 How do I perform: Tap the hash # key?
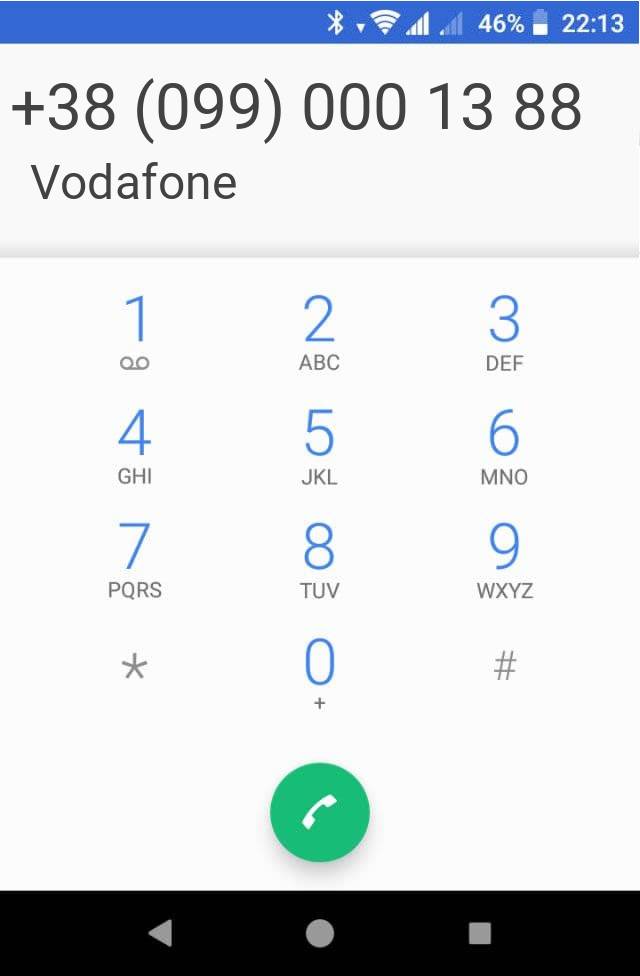pos(504,667)
